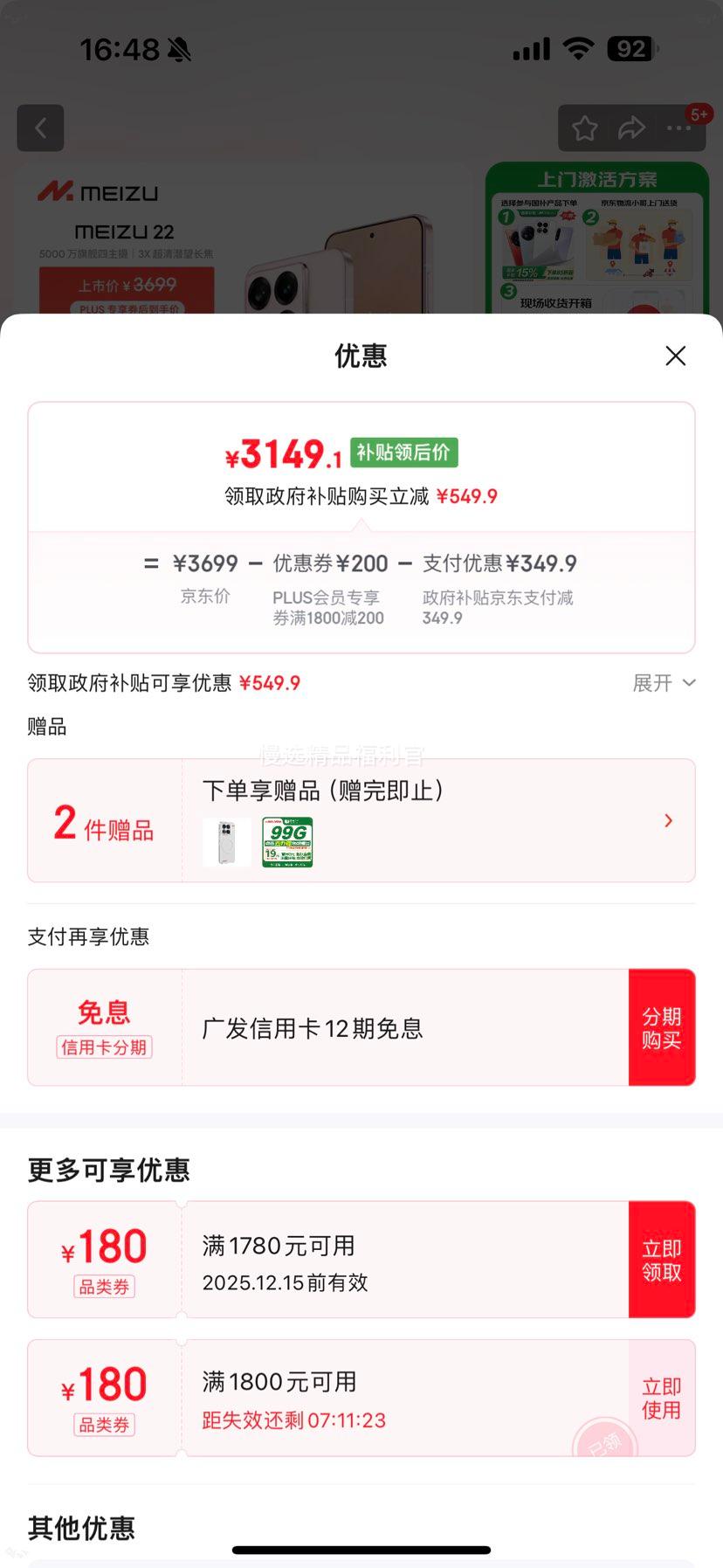The width and height of the screenshot is (723, 1568).
Task: Open sharing options via the share arrow icon
Action: click(x=630, y=128)
